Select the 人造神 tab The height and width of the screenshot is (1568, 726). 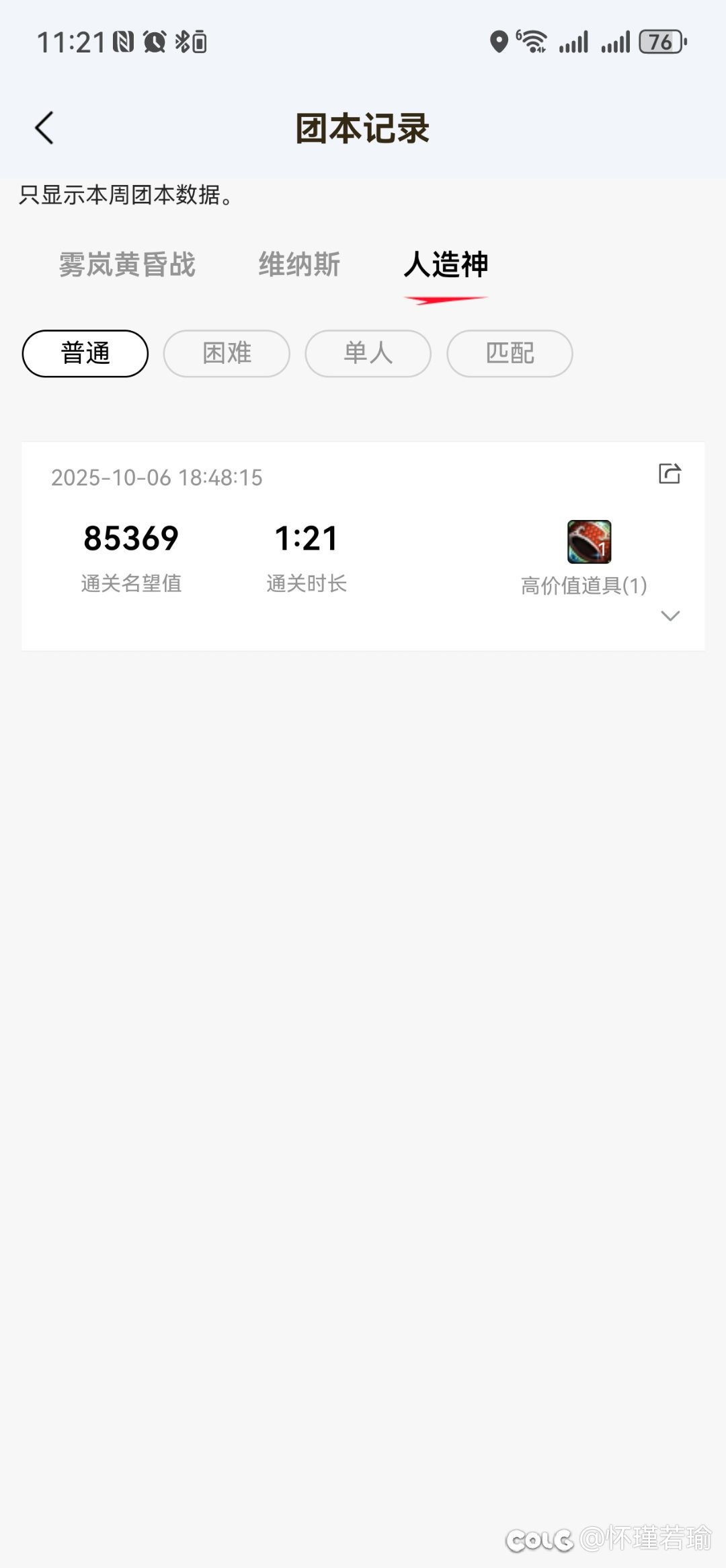coord(446,264)
